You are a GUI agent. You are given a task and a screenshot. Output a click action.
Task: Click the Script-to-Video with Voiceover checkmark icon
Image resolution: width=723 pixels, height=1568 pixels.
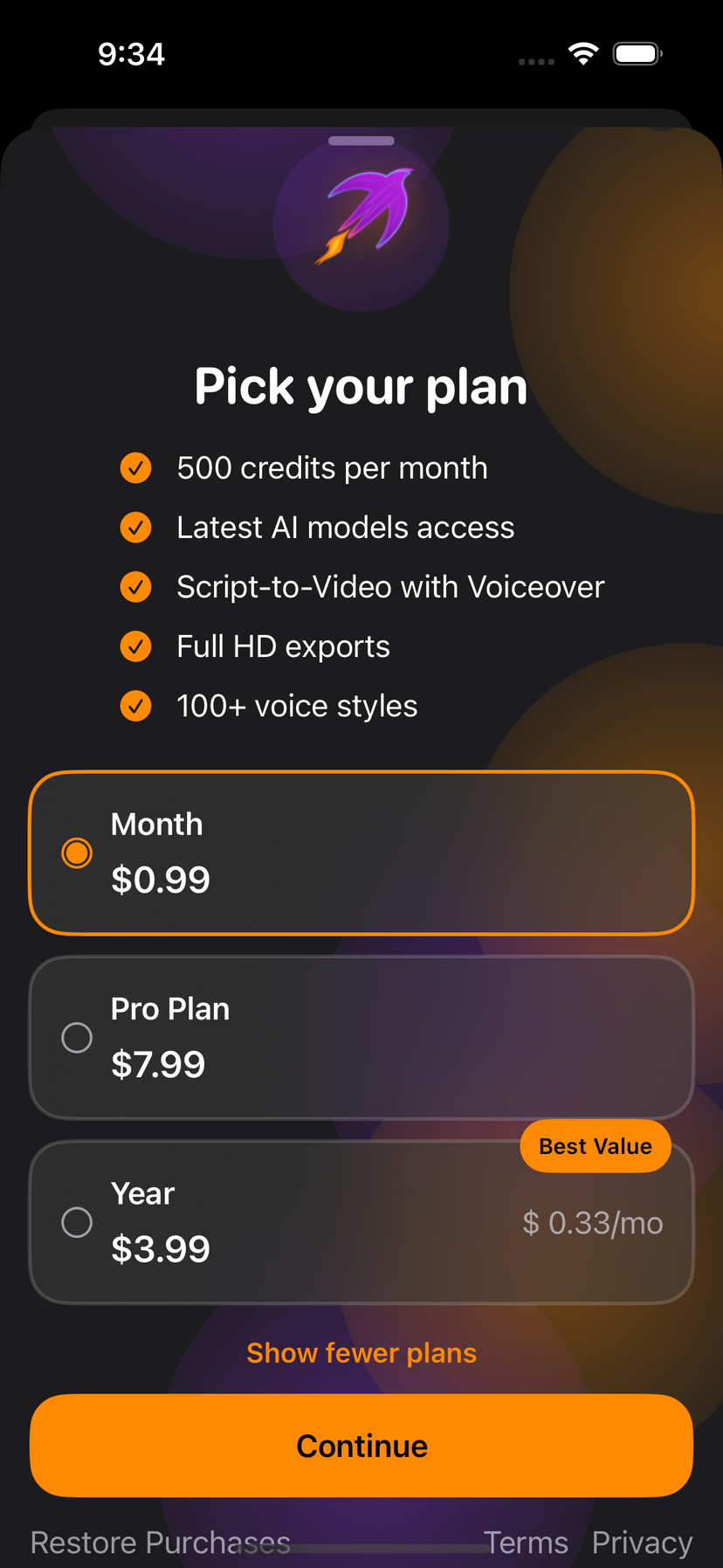[135, 586]
